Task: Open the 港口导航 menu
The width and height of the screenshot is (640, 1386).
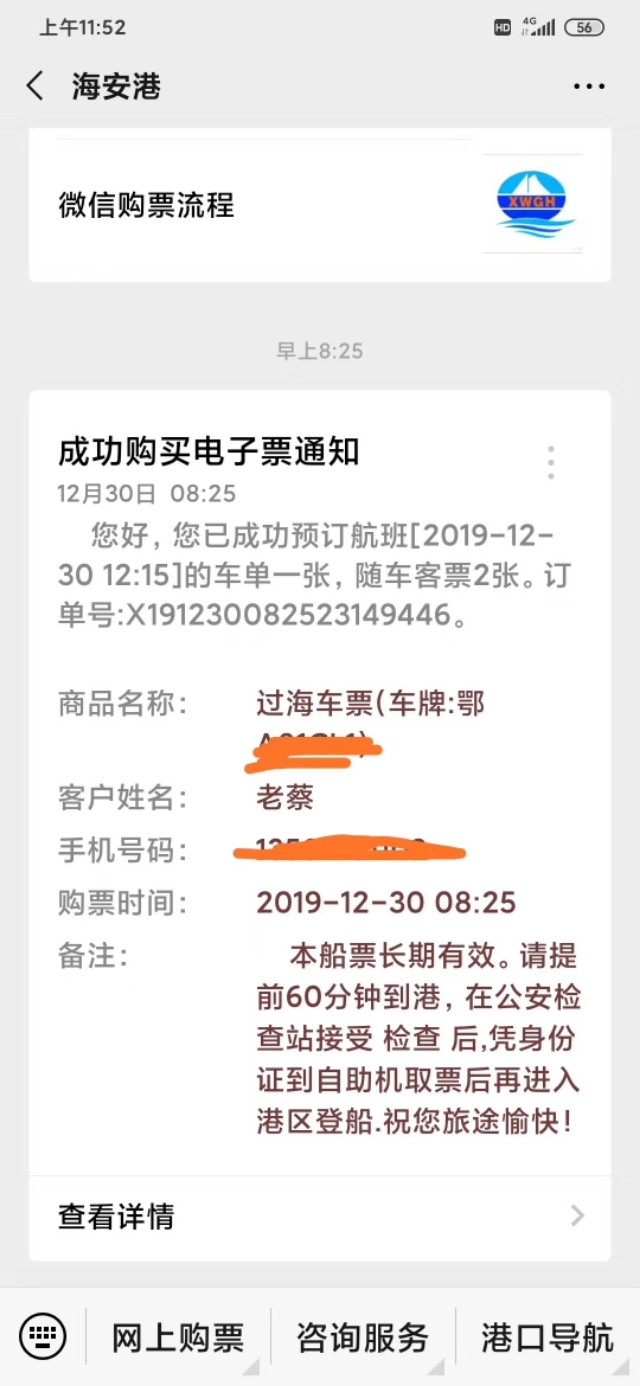Action: (x=547, y=1337)
